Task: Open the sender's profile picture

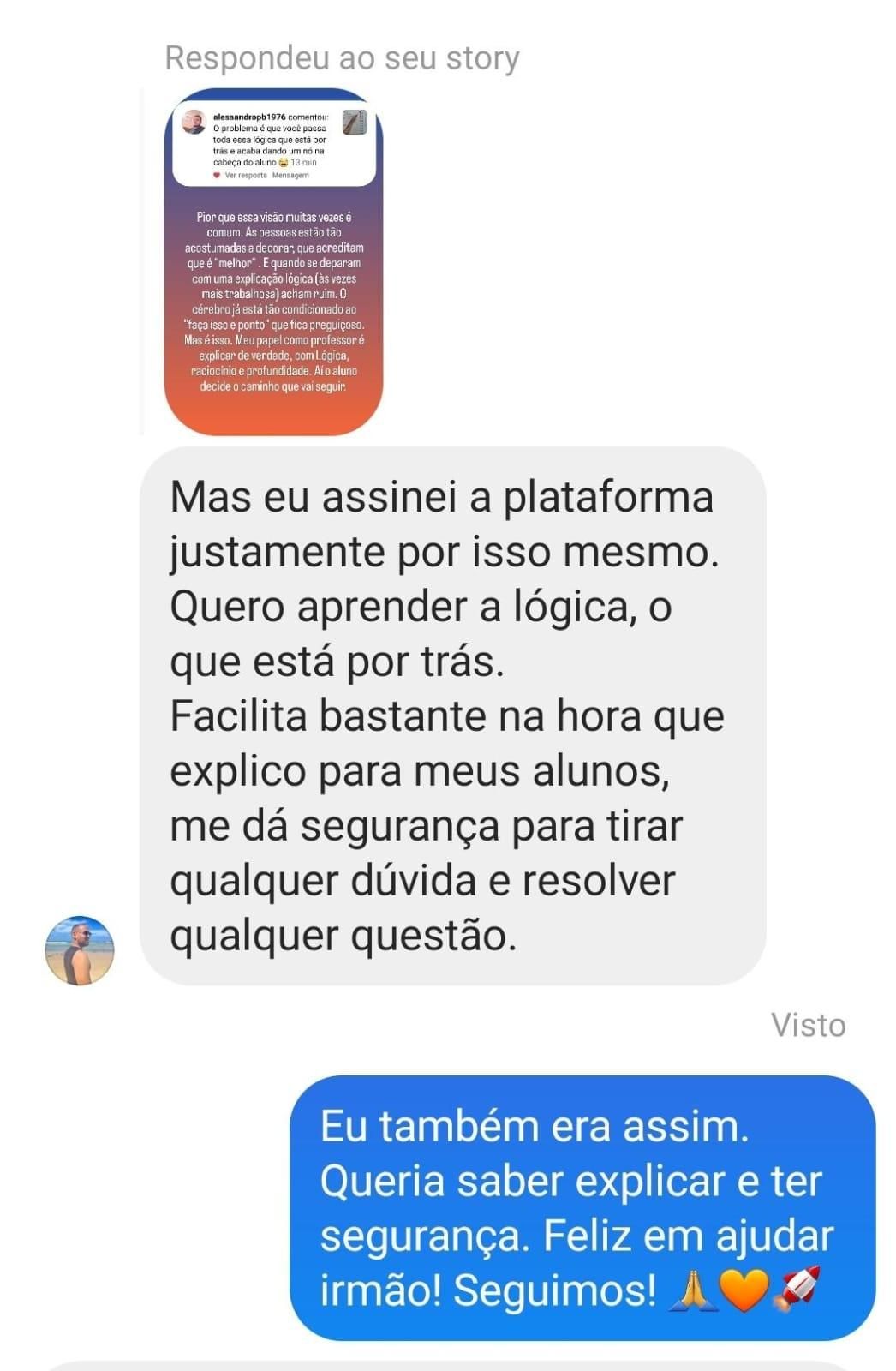Action: point(80,950)
